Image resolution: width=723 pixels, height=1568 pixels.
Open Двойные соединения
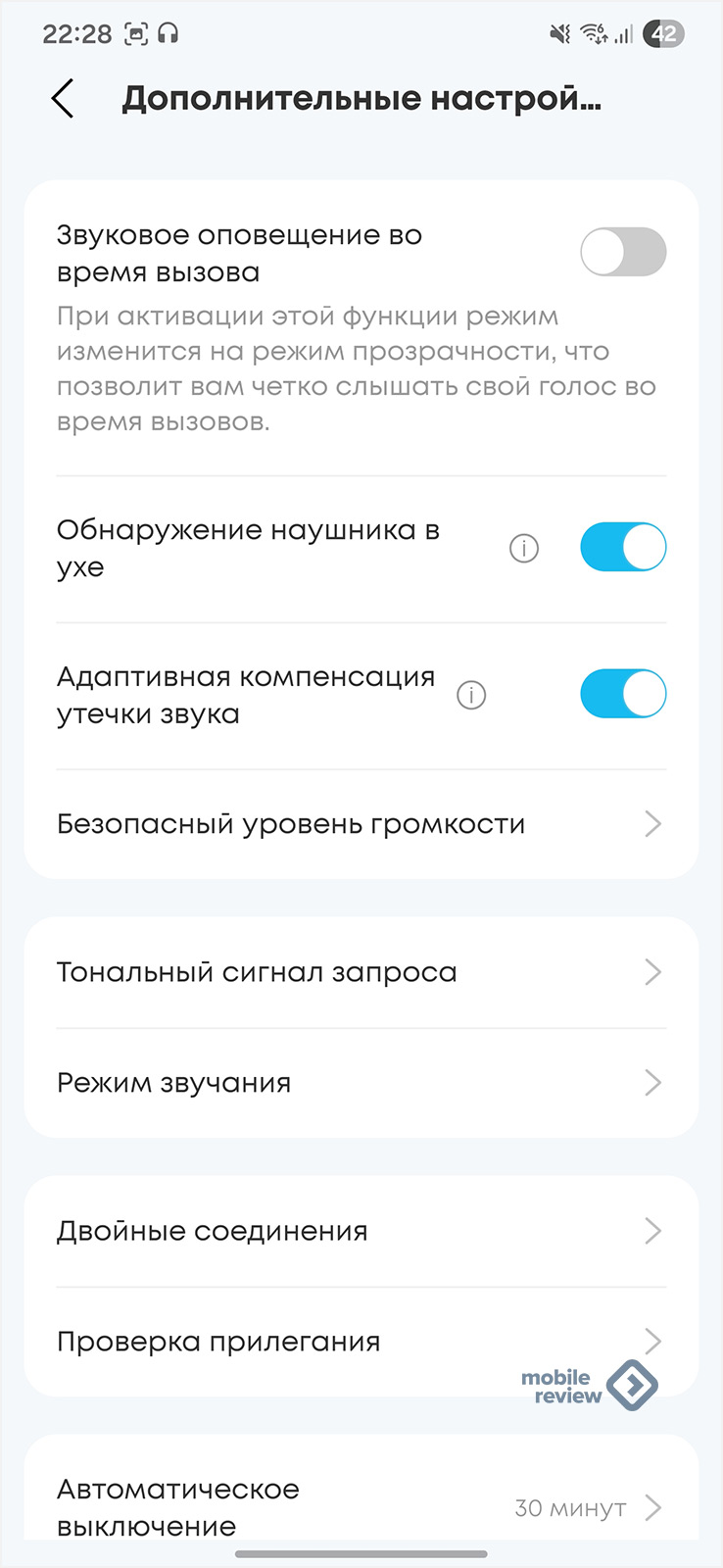click(361, 1231)
